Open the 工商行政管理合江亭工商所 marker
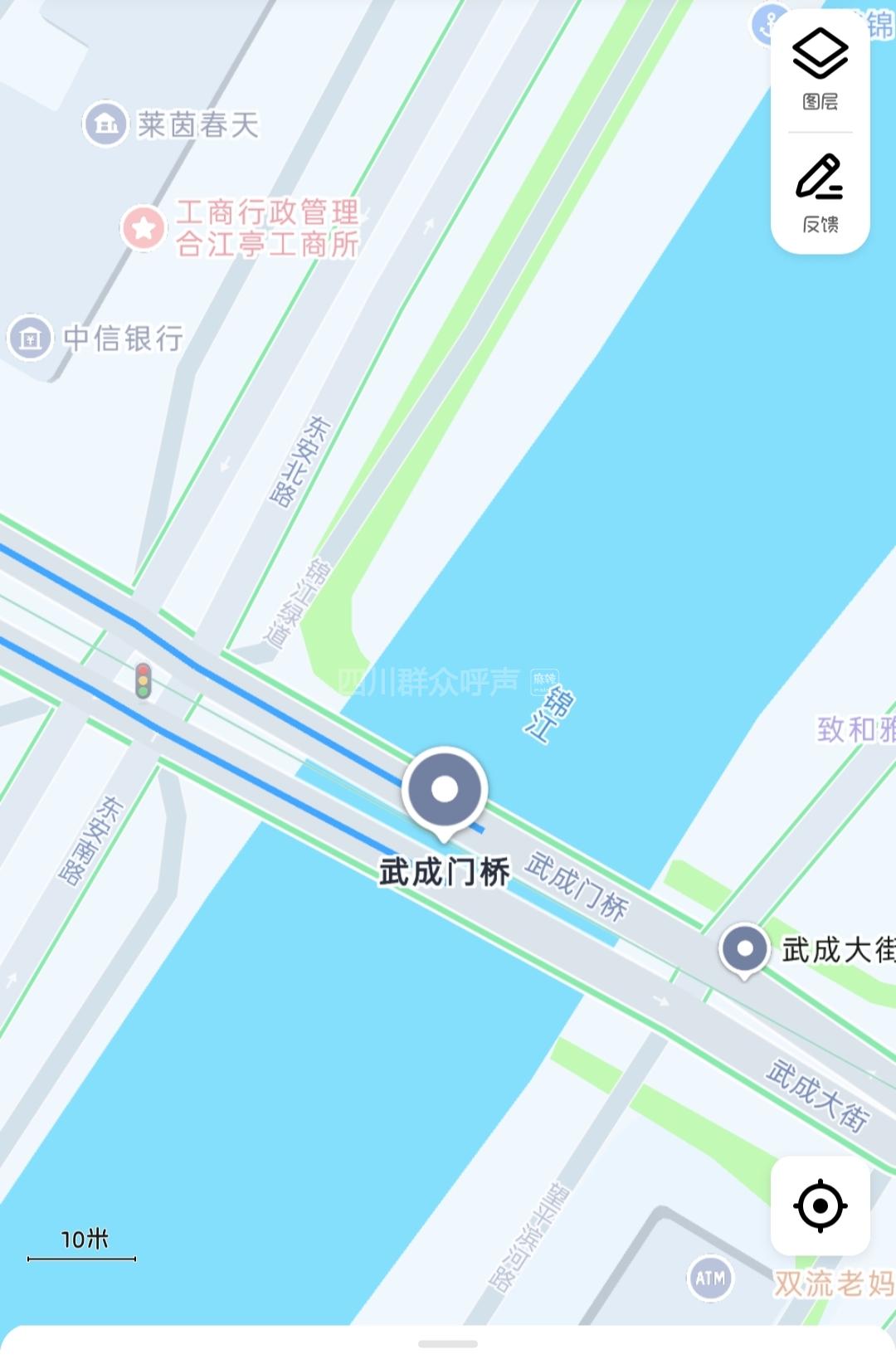 pos(144,227)
